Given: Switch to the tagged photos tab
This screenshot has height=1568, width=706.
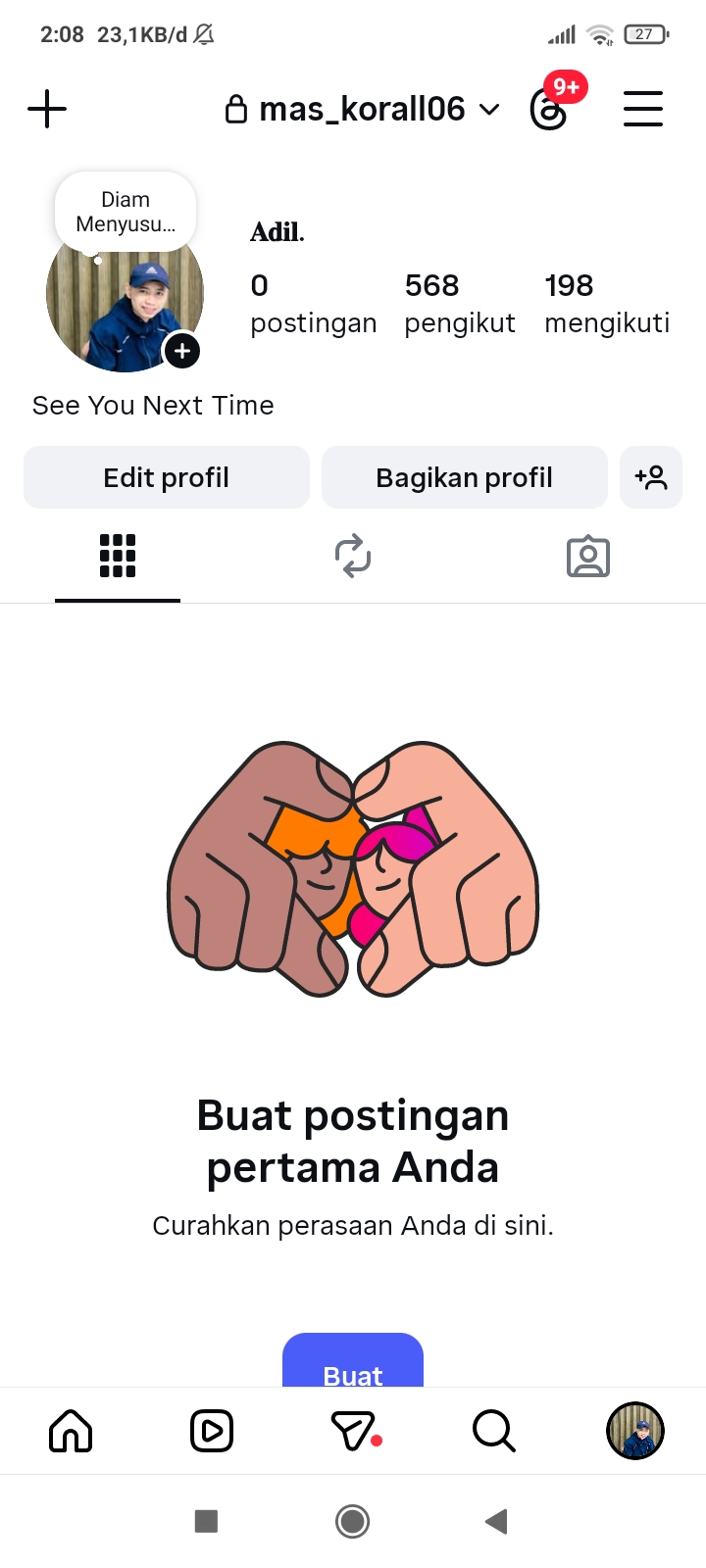Looking at the screenshot, I should pyautogui.click(x=588, y=557).
